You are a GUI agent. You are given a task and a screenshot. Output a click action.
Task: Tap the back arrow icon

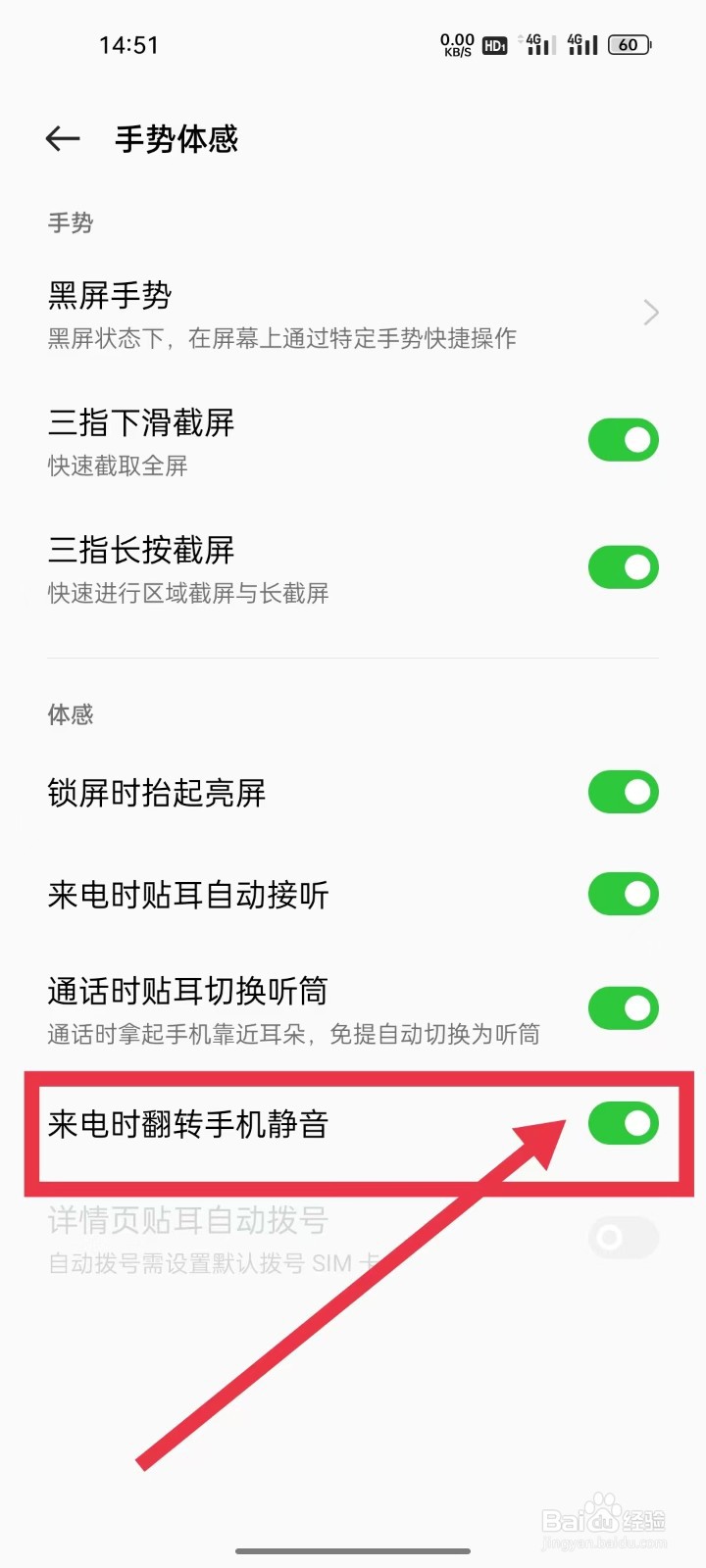click(x=62, y=138)
